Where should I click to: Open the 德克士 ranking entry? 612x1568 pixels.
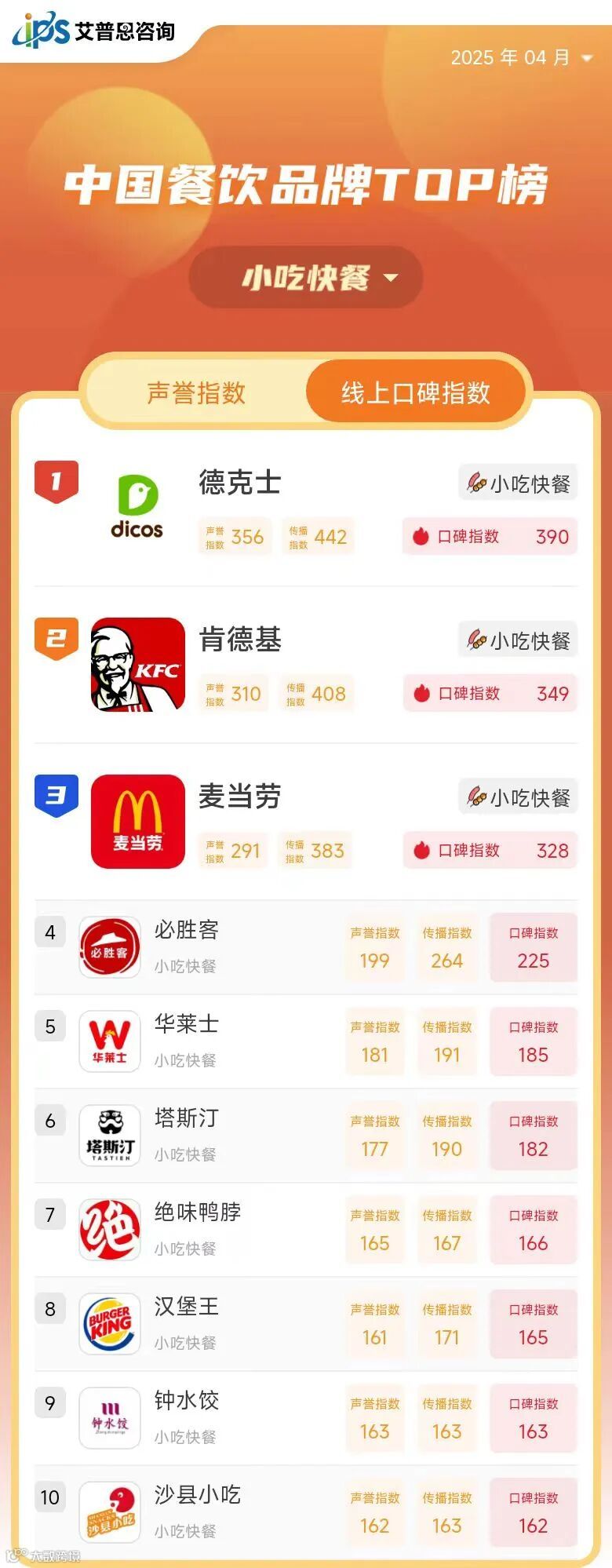coord(239,482)
